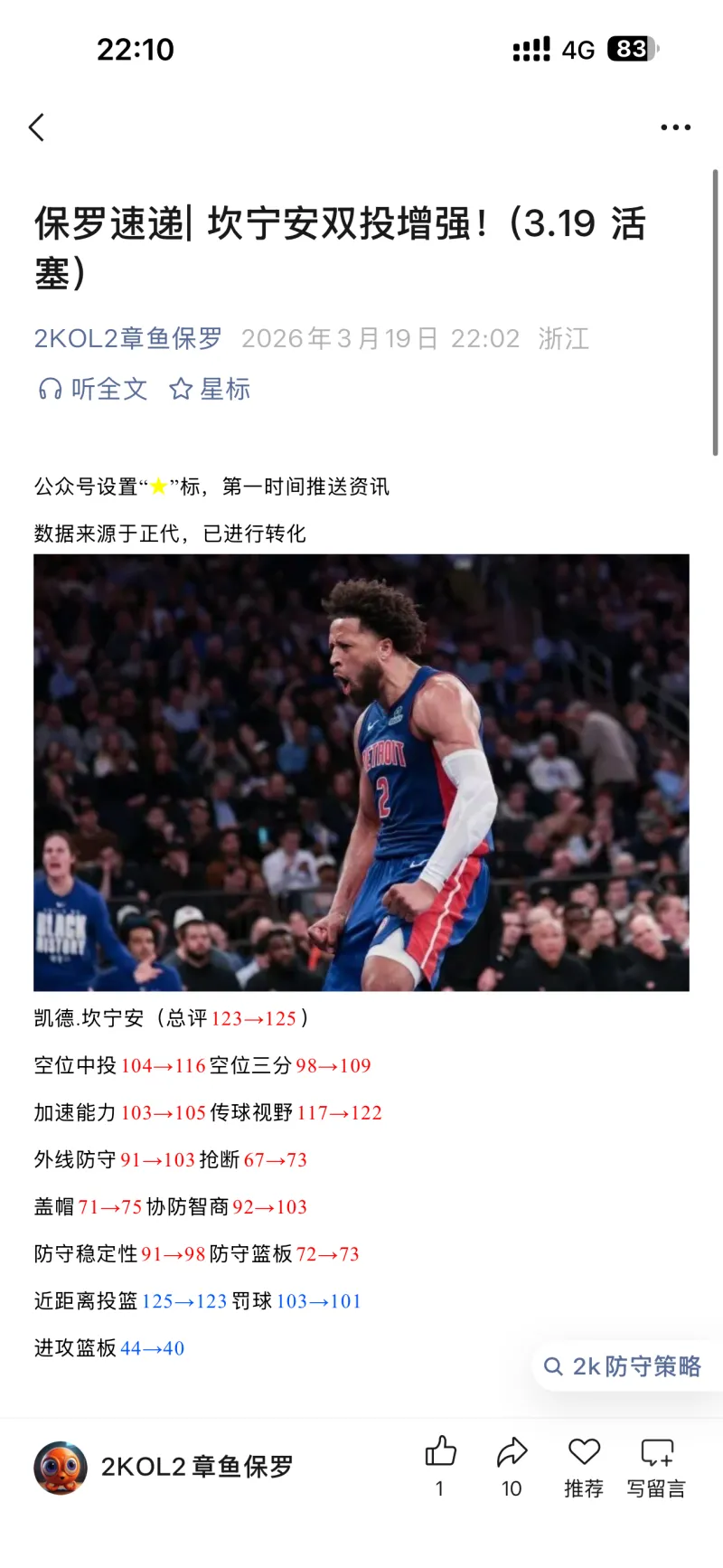The height and width of the screenshot is (1568, 723).
Task: Star the article using 星标 toggle
Action: tap(210, 389)
